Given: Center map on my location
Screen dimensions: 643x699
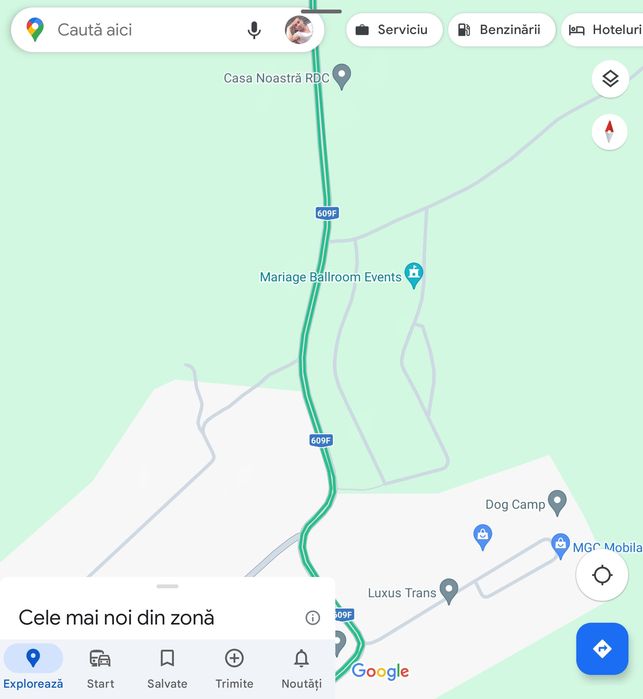Looking at the screenshot, I should 602,575.
